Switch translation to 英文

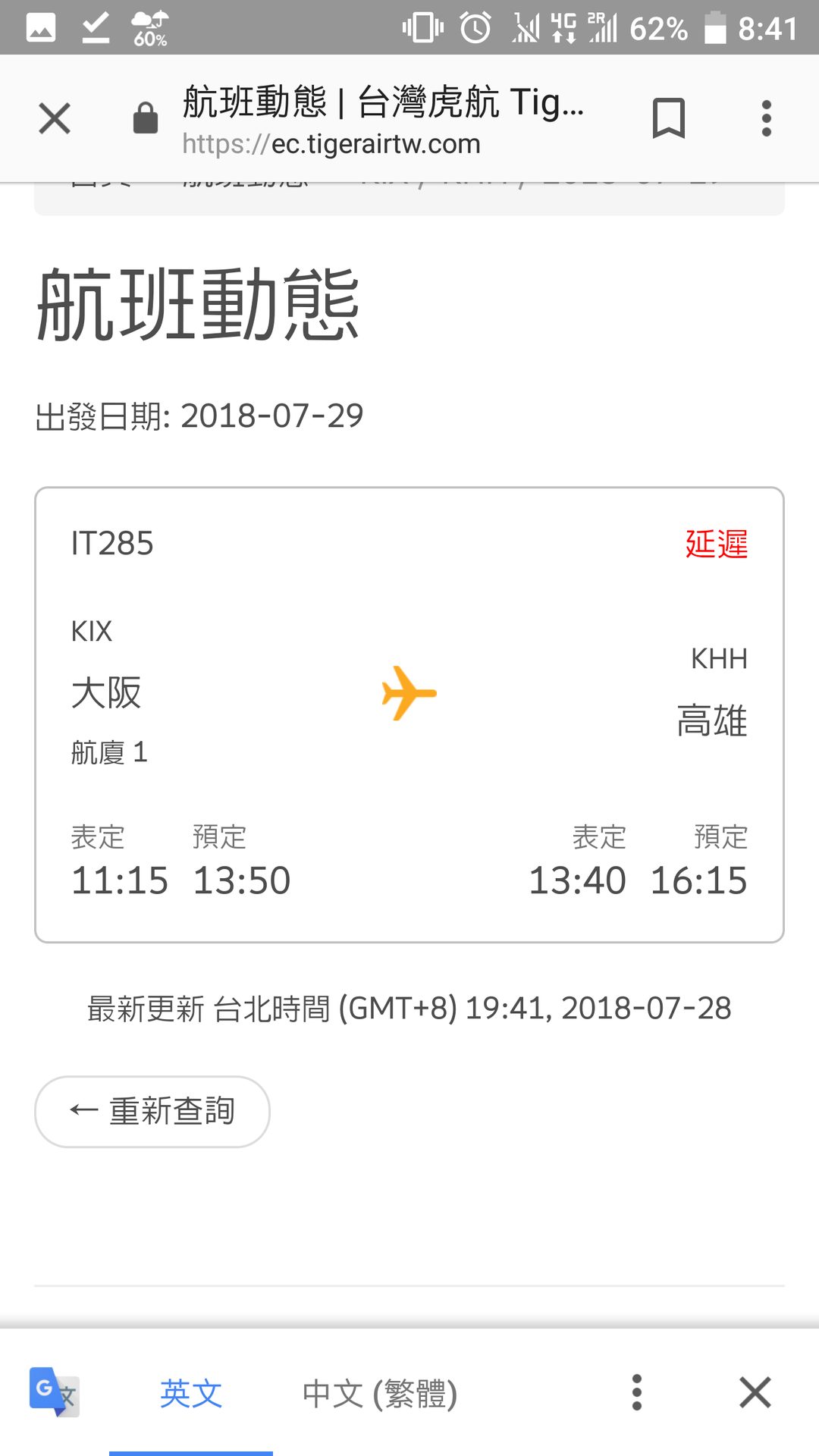[191, 1393]
